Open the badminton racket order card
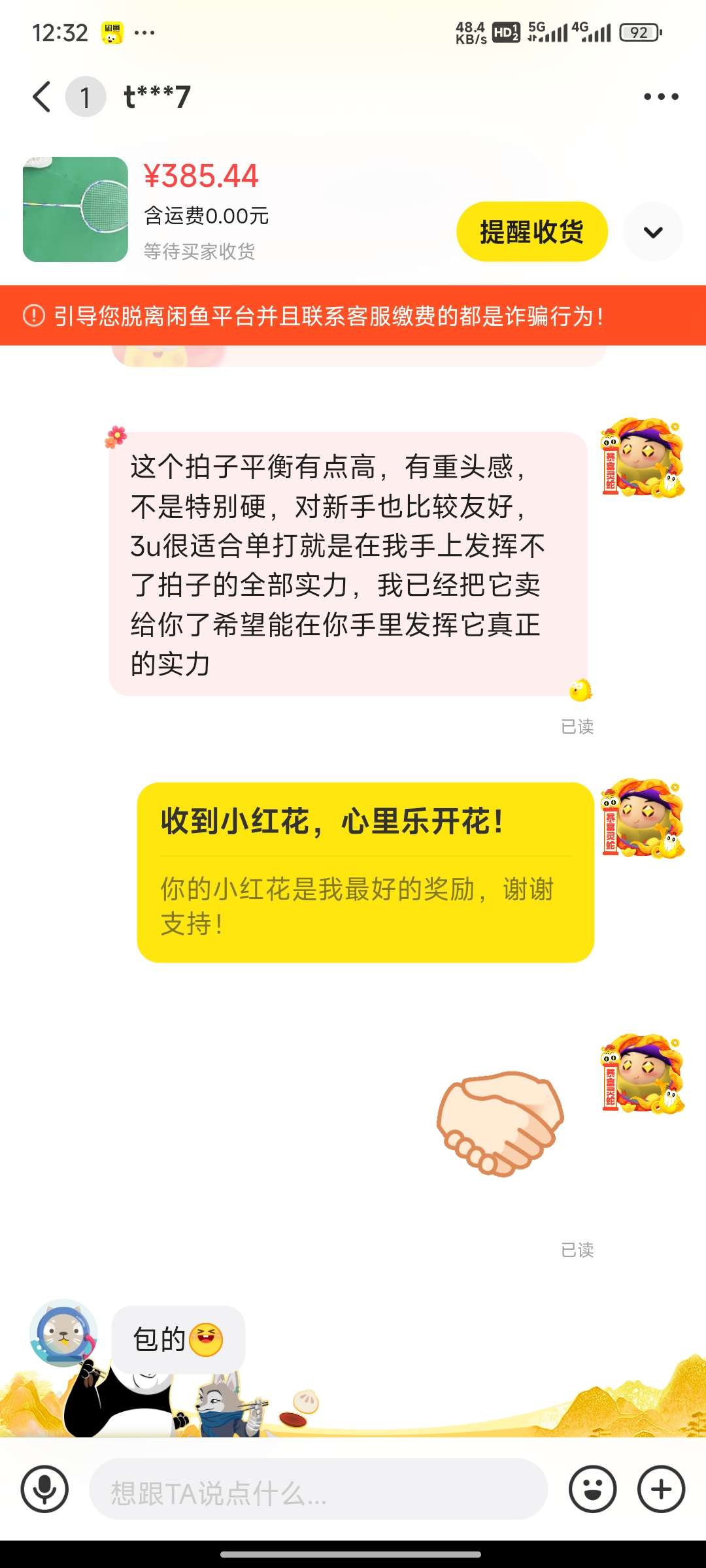Viewport: 706px width, 1568px height. click(76, 209)
